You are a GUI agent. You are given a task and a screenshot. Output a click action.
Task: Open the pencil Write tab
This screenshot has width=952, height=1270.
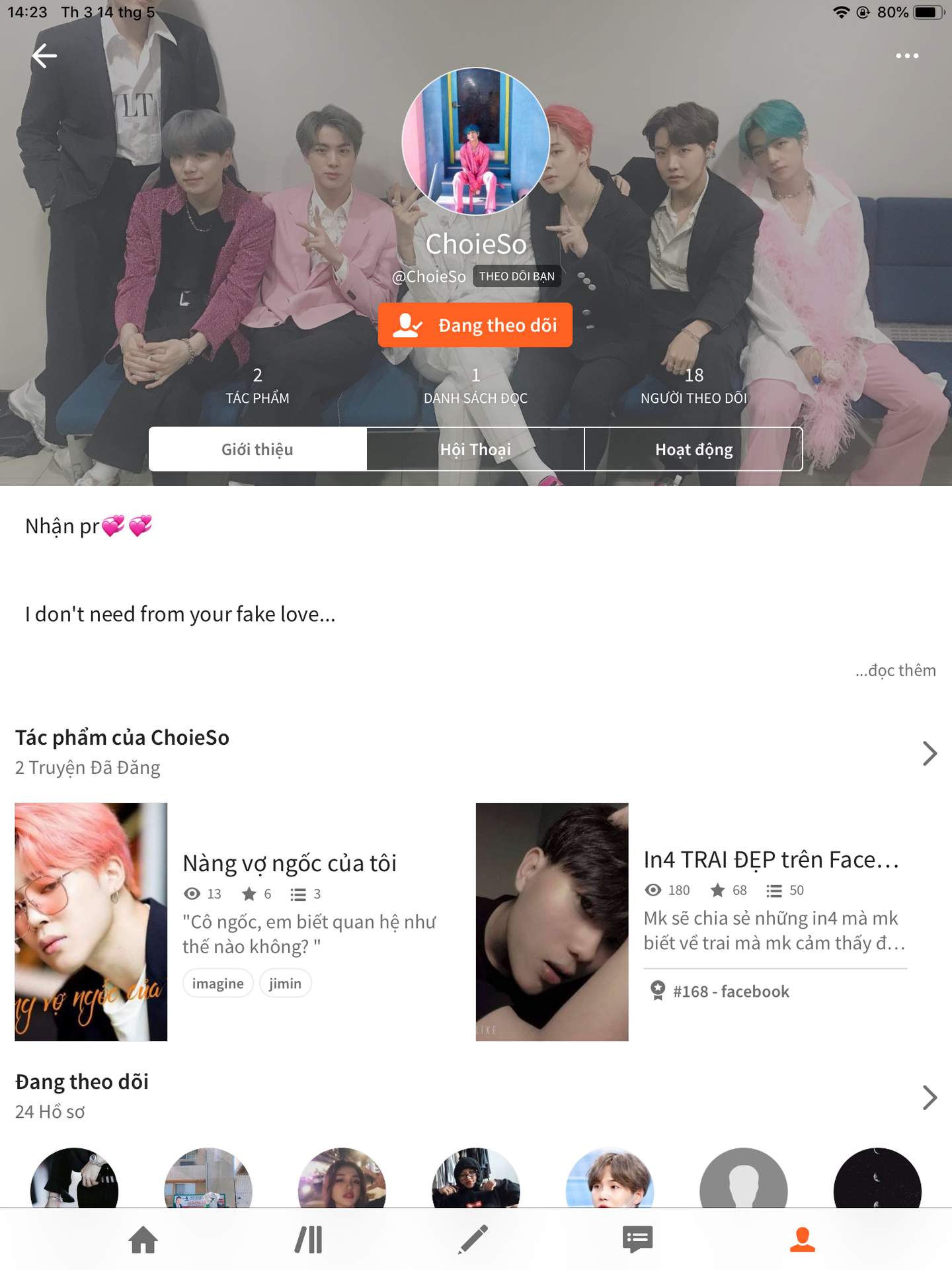pyautogui.click(x=473, y=1240)
